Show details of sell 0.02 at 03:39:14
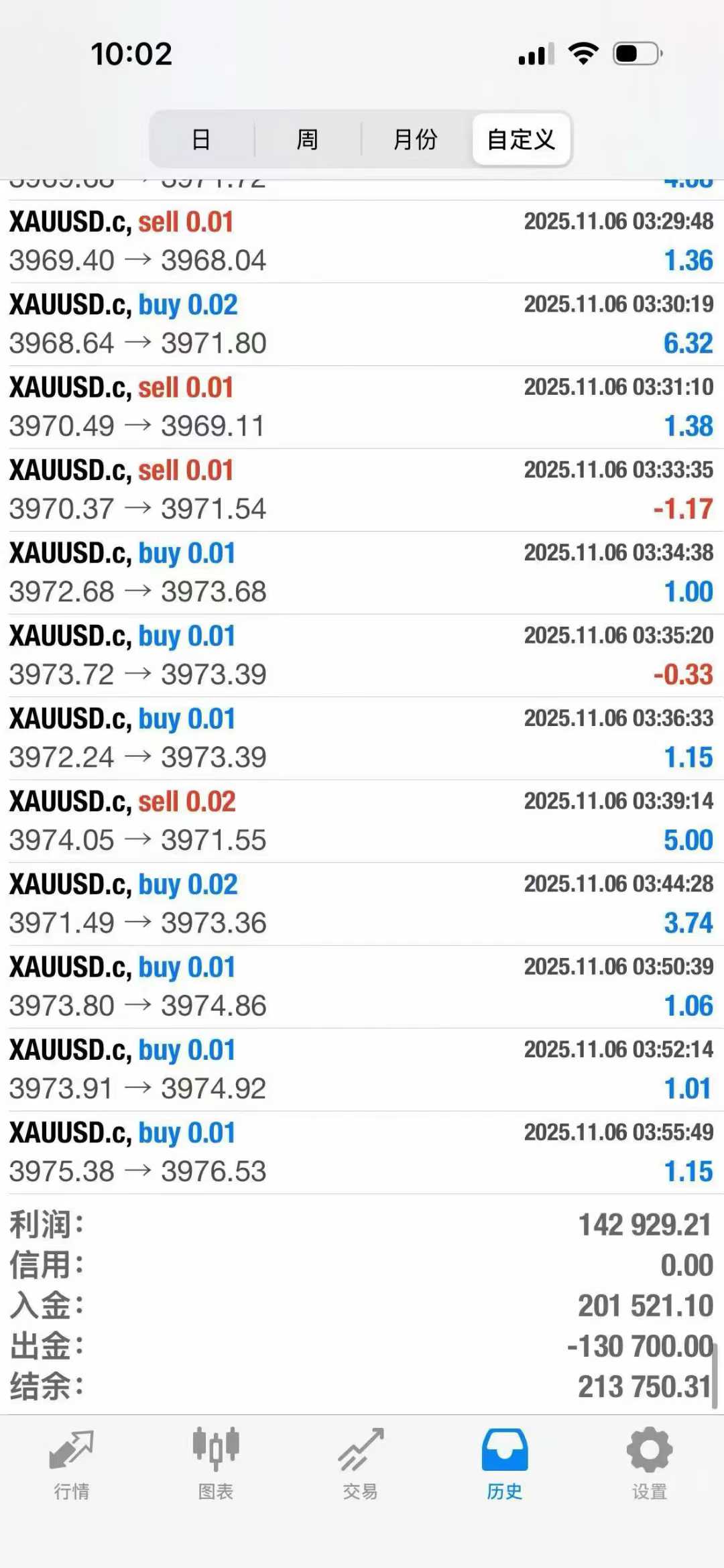This screenshot has width=724, height=1568. tap(362, 821)
